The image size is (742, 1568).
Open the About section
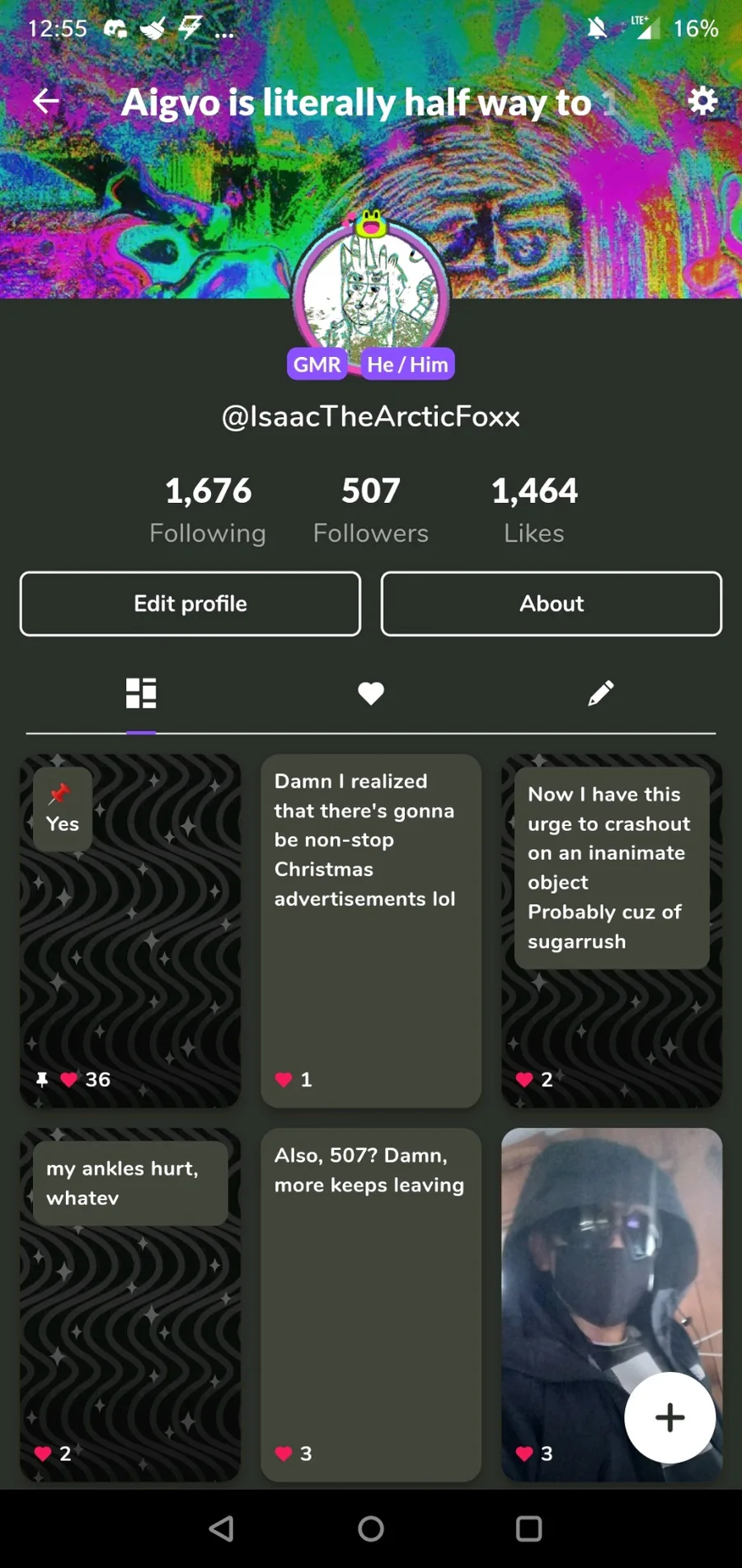tap(551, 603)
